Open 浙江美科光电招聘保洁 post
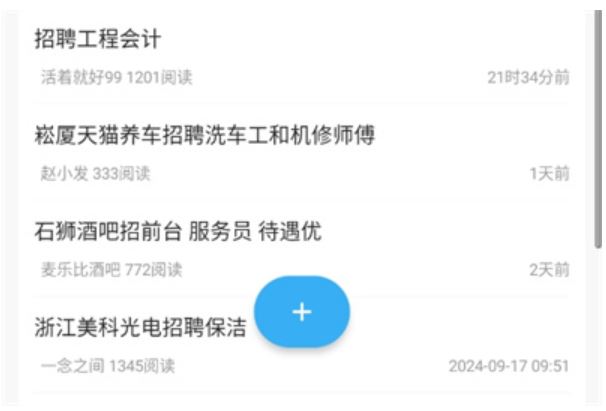This screenshot has width=606, height=411. tap(140, 328)
